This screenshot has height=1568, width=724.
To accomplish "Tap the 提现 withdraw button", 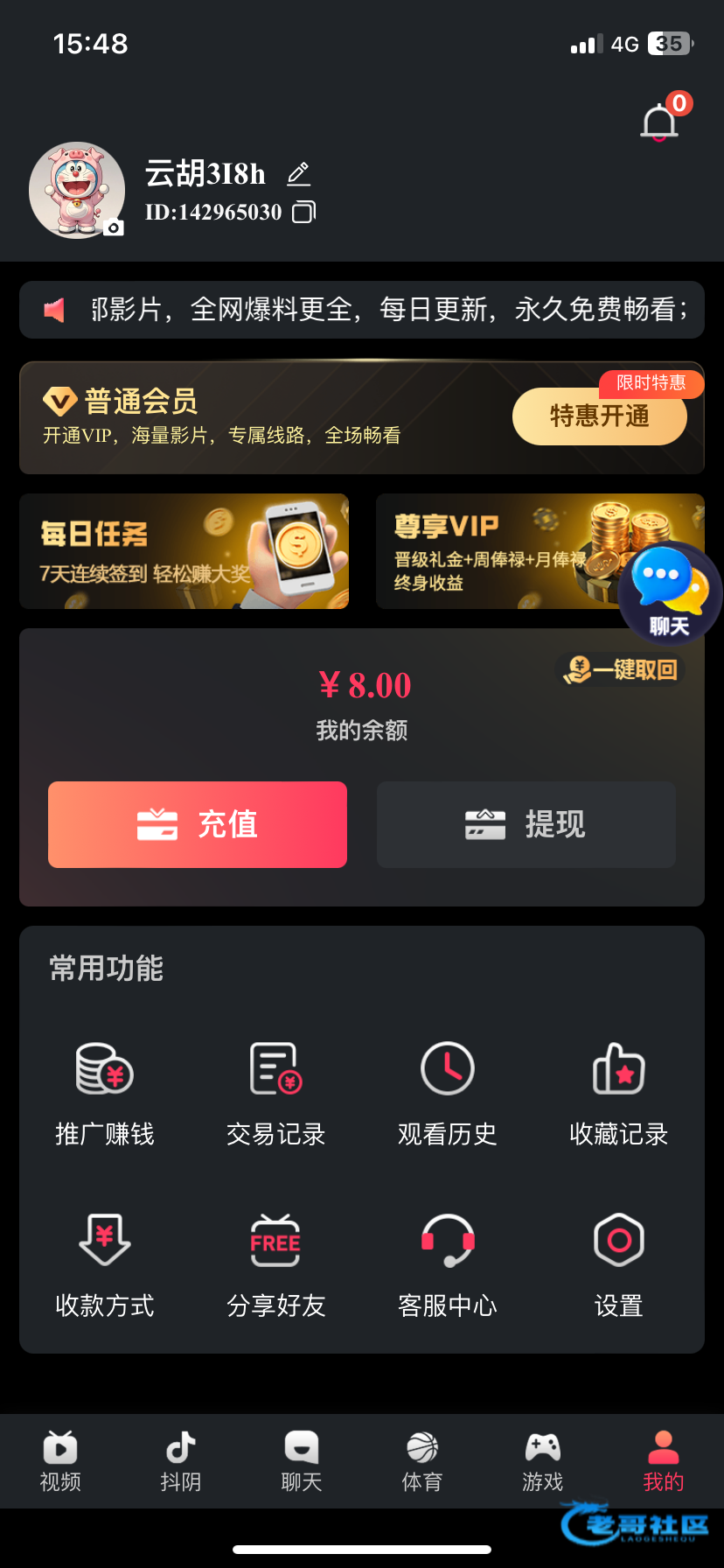I will point(526,824).
